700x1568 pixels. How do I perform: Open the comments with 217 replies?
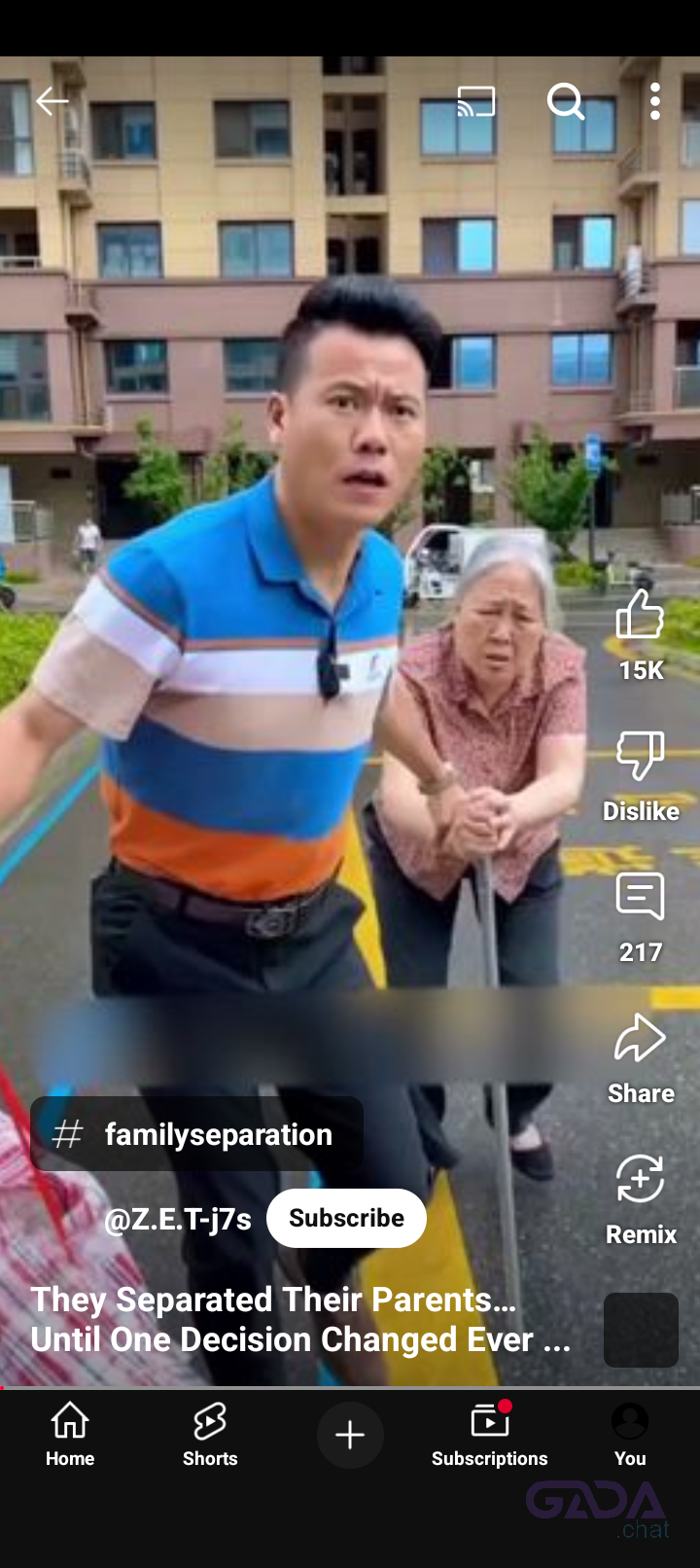pos(640,897)
